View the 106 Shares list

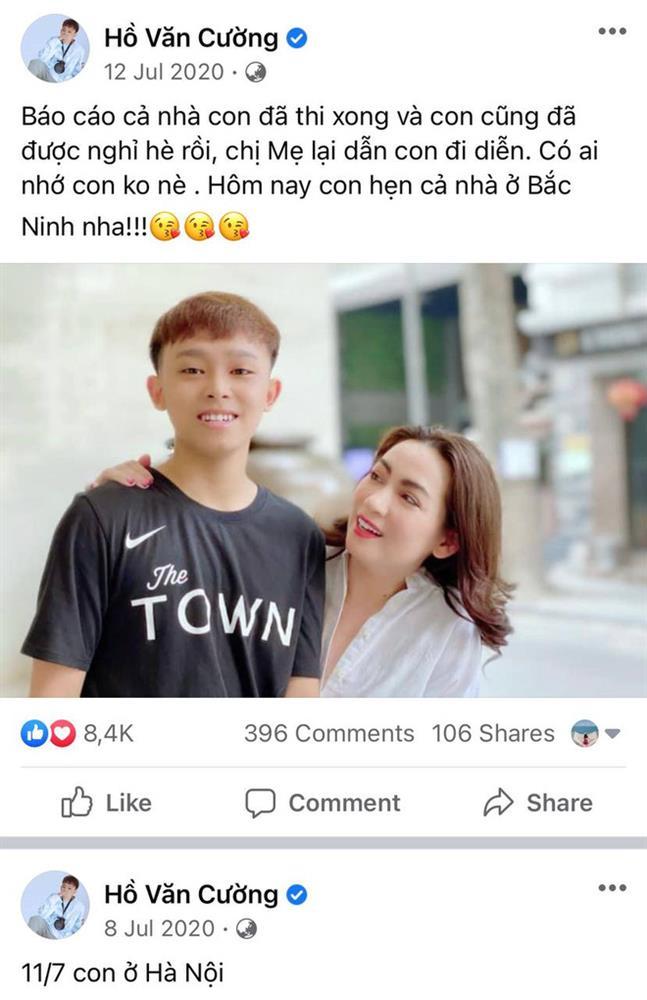click(492, 733)
